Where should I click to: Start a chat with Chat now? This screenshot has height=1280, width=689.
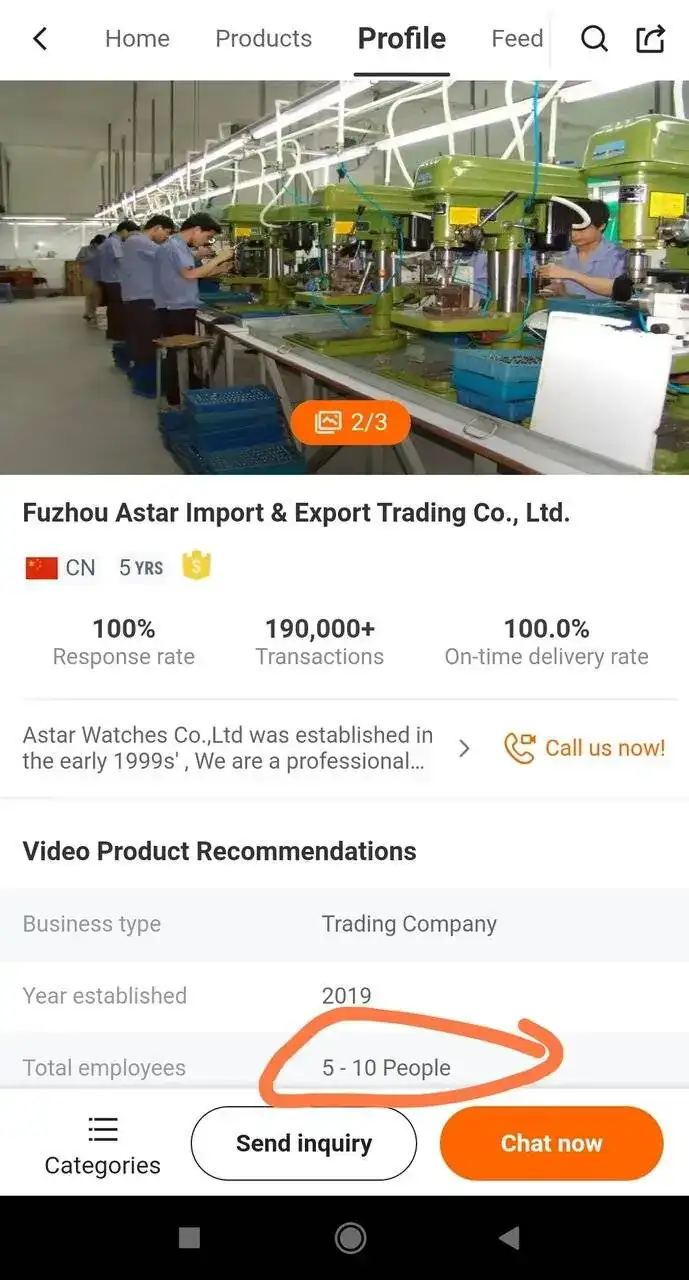(x=551, y=1143)
